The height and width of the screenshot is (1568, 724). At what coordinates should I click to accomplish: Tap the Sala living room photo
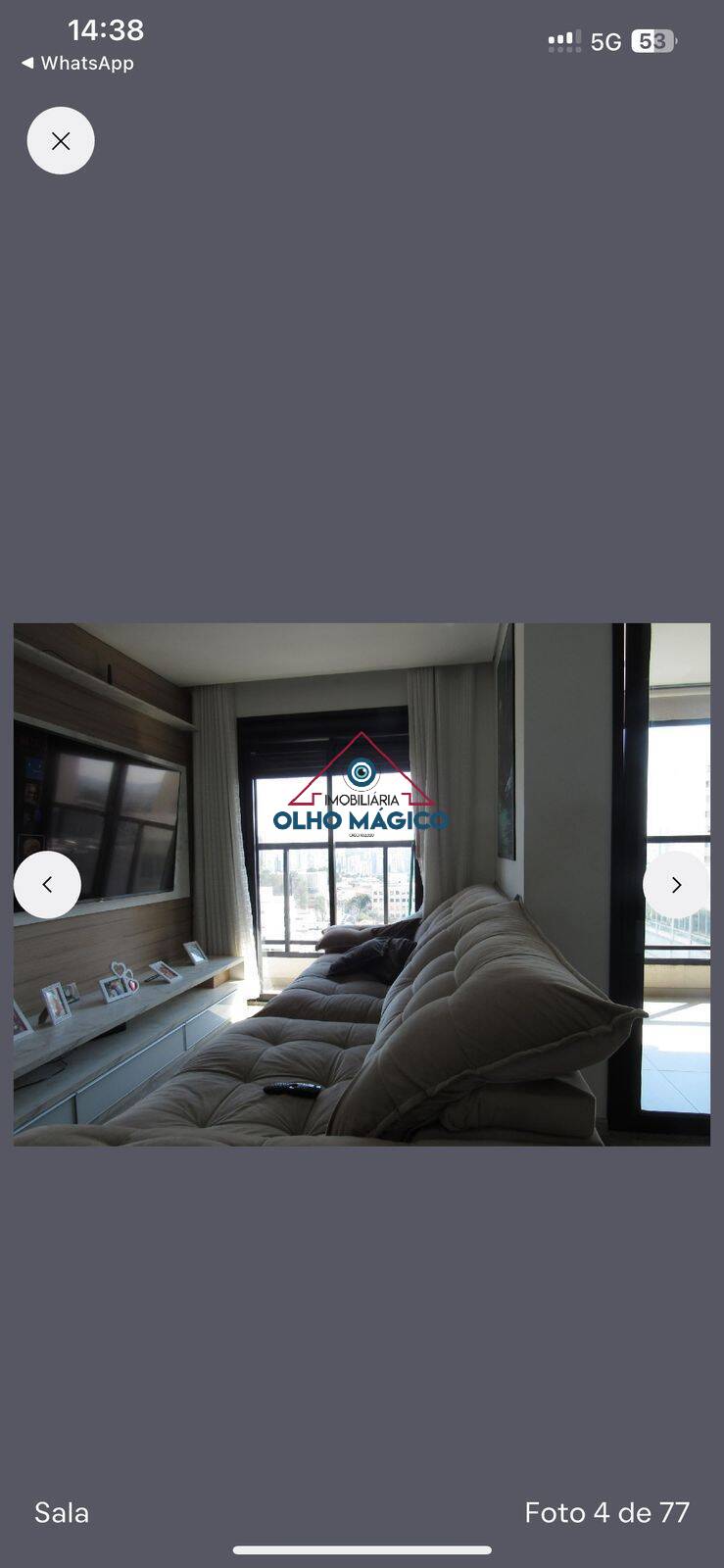tap(362, 885)
